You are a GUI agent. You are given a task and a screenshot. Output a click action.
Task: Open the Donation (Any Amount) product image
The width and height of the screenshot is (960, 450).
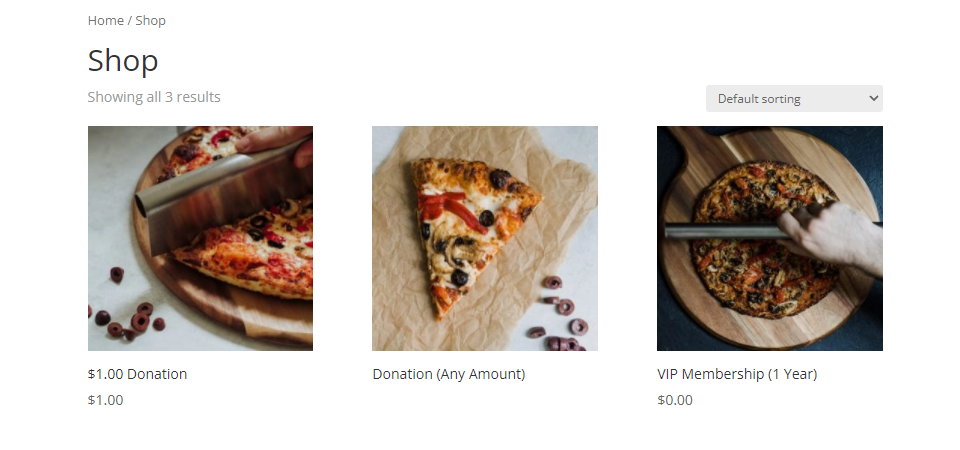[484, 238]
